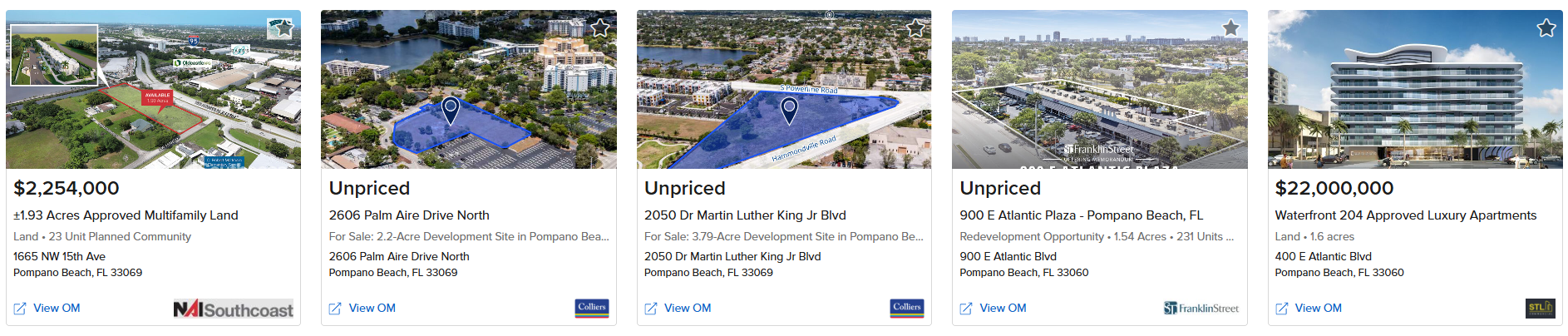View OM for 2050 Dr Martin Luther King Blvd
The image size is (1568, 336).
(x=687, y=309)
